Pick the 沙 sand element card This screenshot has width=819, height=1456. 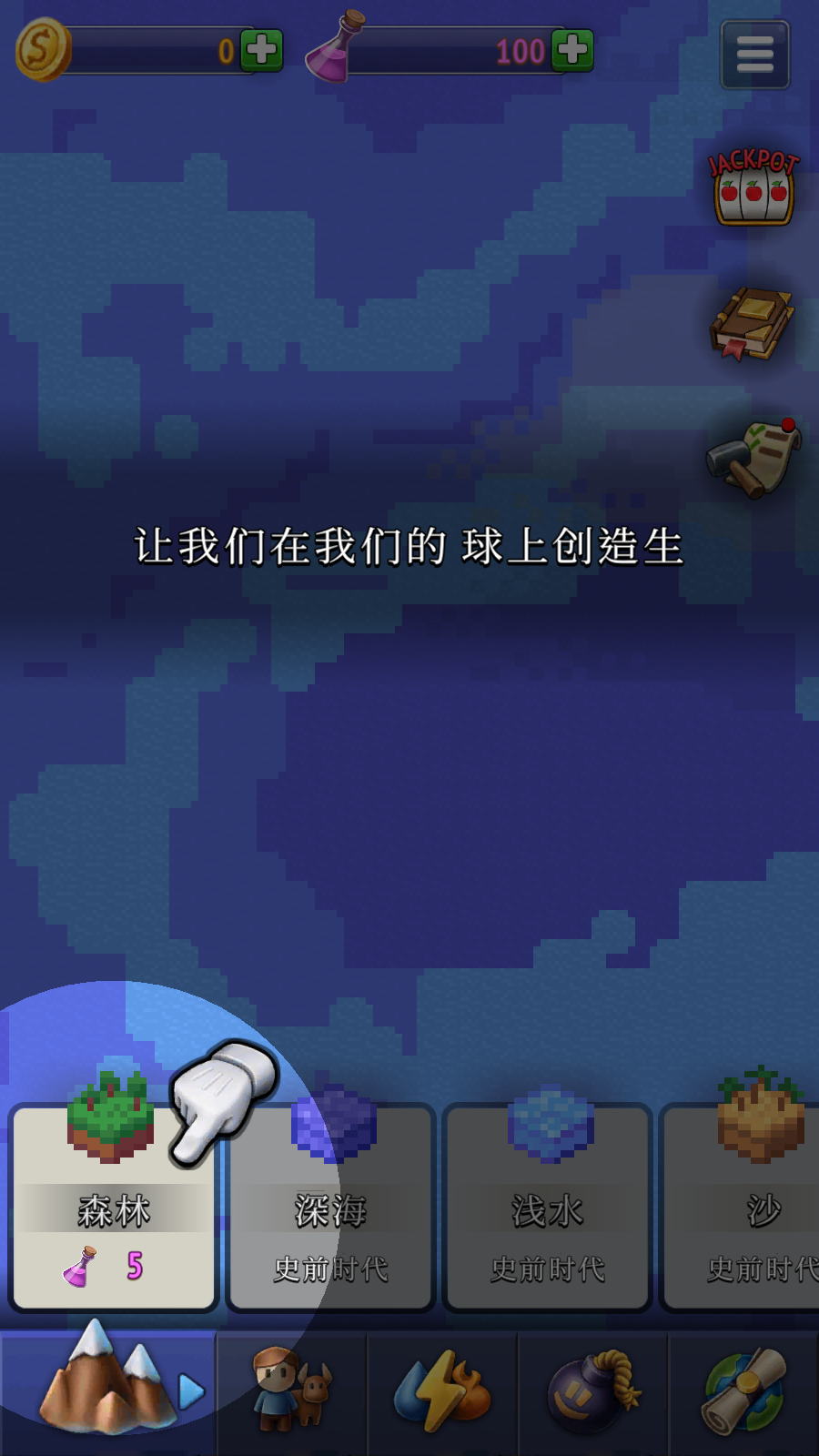click(740, 1207)
